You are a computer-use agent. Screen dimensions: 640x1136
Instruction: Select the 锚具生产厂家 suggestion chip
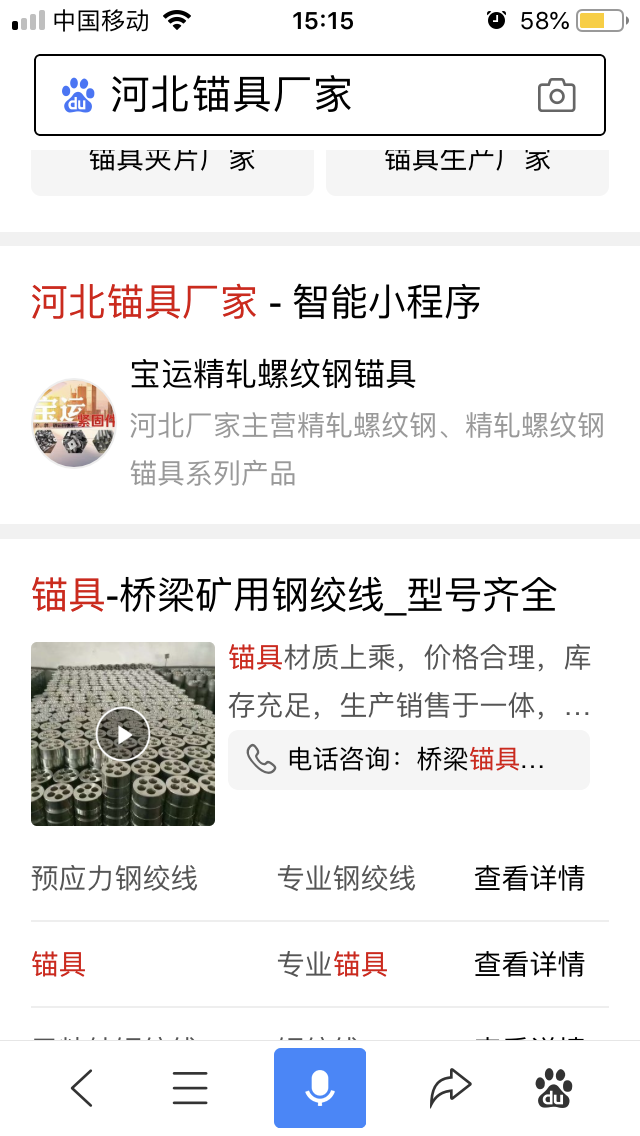(467, 165)
